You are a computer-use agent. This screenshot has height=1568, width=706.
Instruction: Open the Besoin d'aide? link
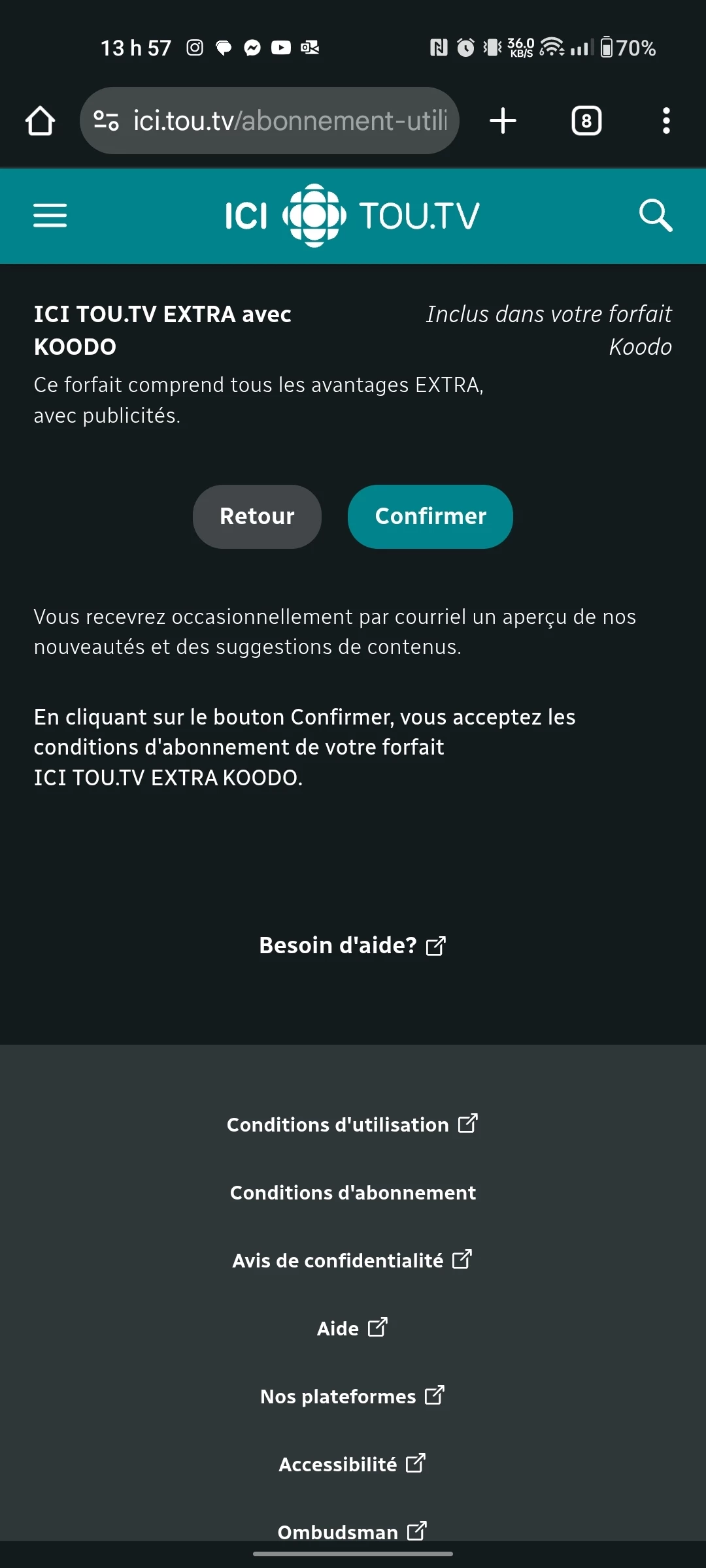tap(352, 945)
